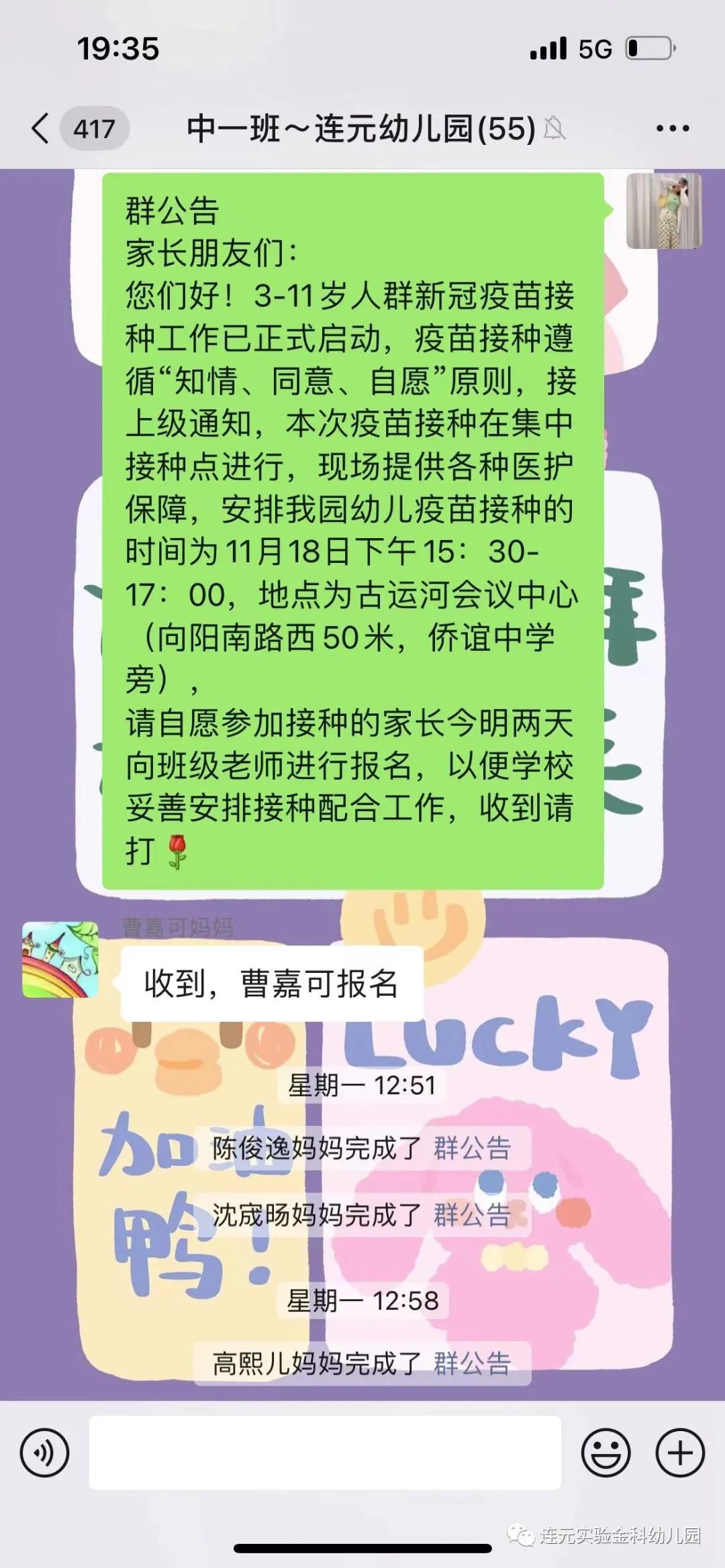This screenshot has width=725, height=1568.
Task: Open 曹嘉可妈妈's profile avatar
Action: pyautogui.click(x=60, y=959)
